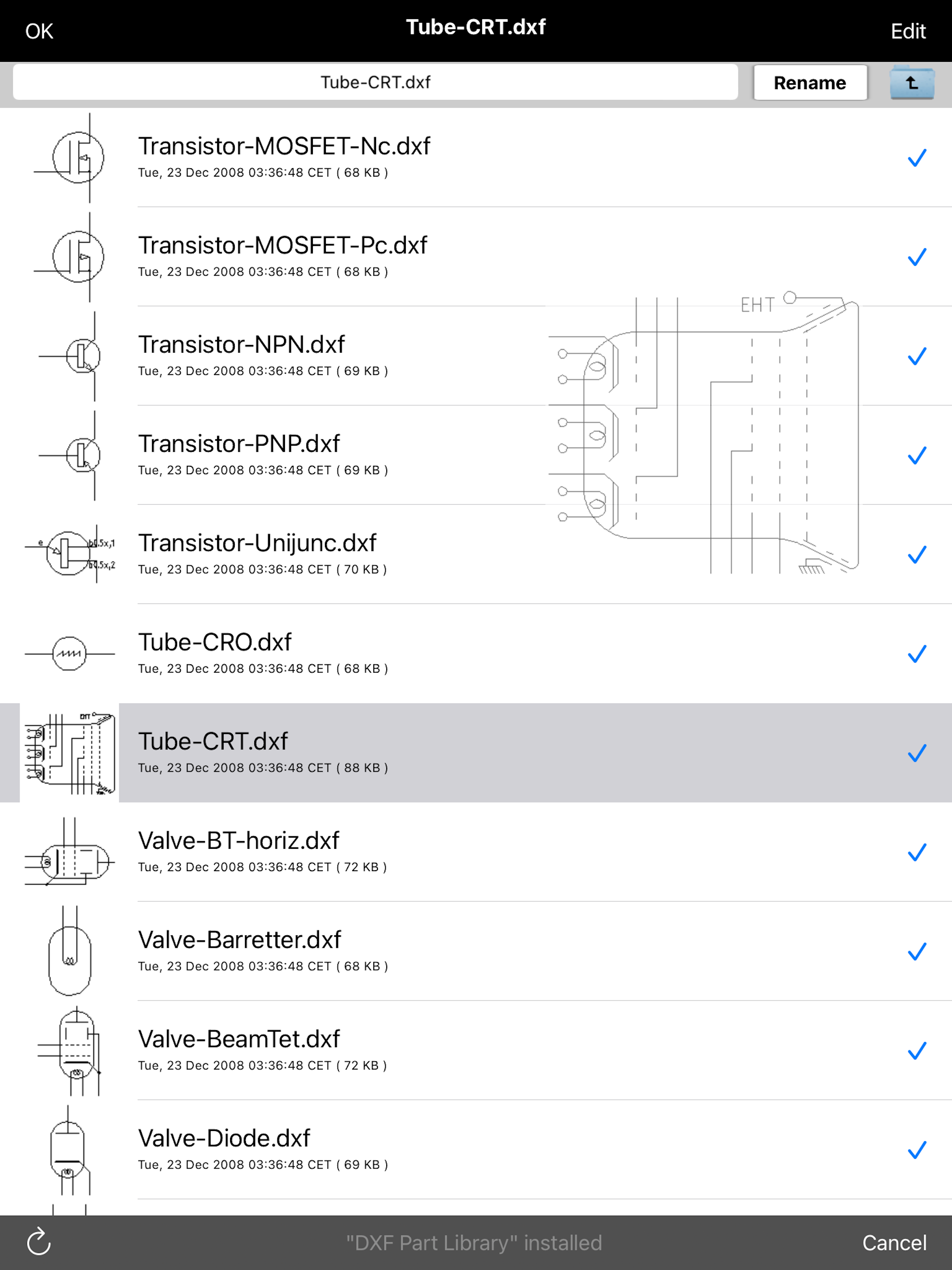Uncheck Tube-CRT.dxf selection mark
The image size is (952, 1270).
pos(918,753)
